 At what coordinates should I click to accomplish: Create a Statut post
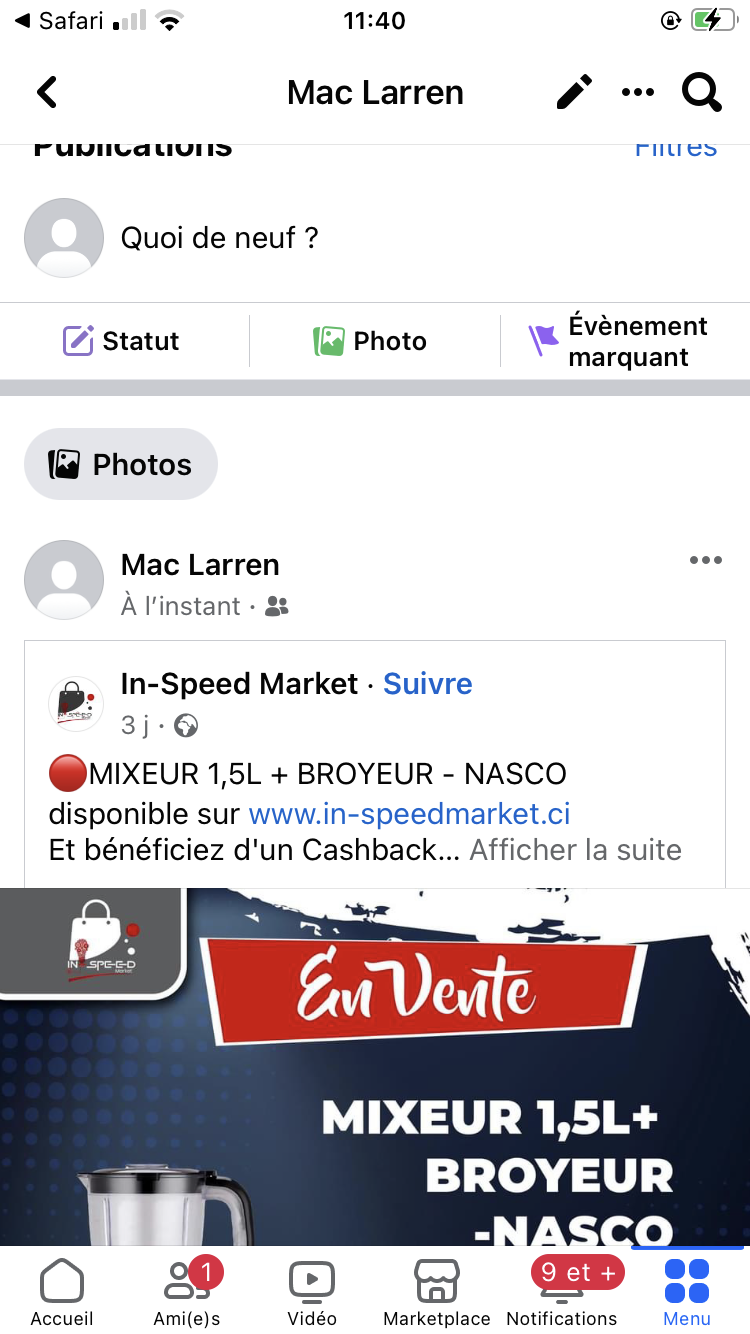coord(121,341)
